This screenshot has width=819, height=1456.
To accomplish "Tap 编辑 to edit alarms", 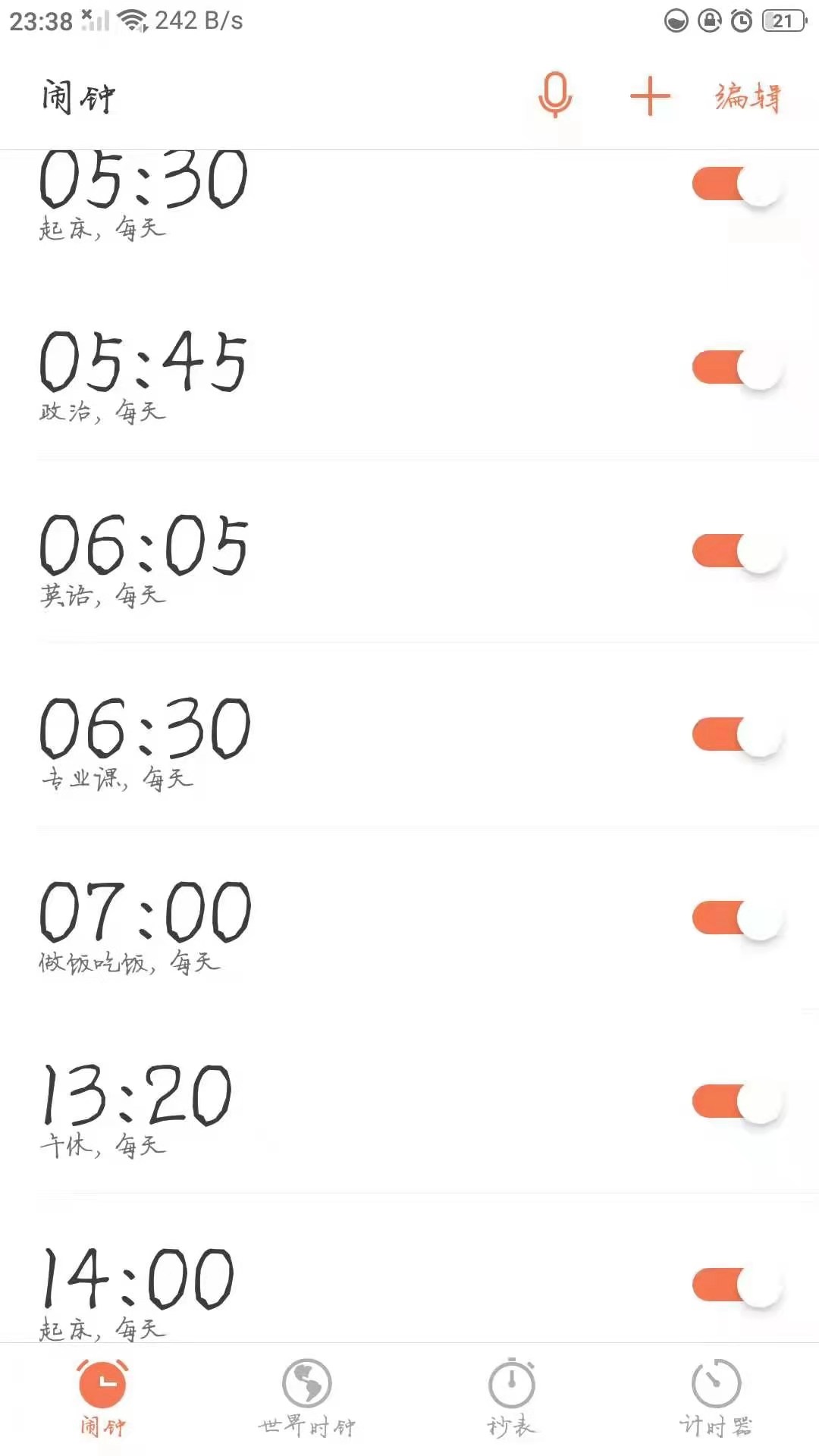I will tap(748, 97).
